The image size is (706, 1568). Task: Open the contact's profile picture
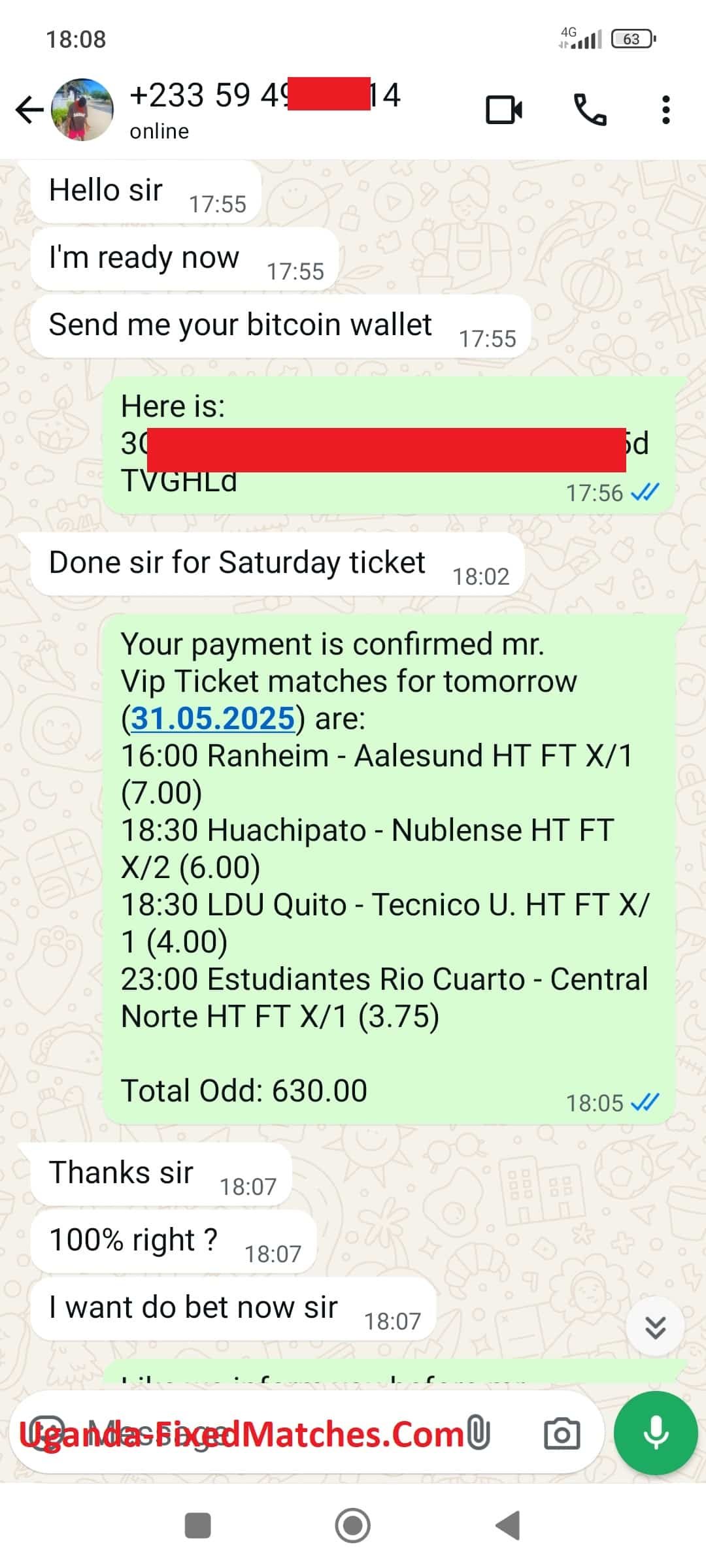click(83, 110)
